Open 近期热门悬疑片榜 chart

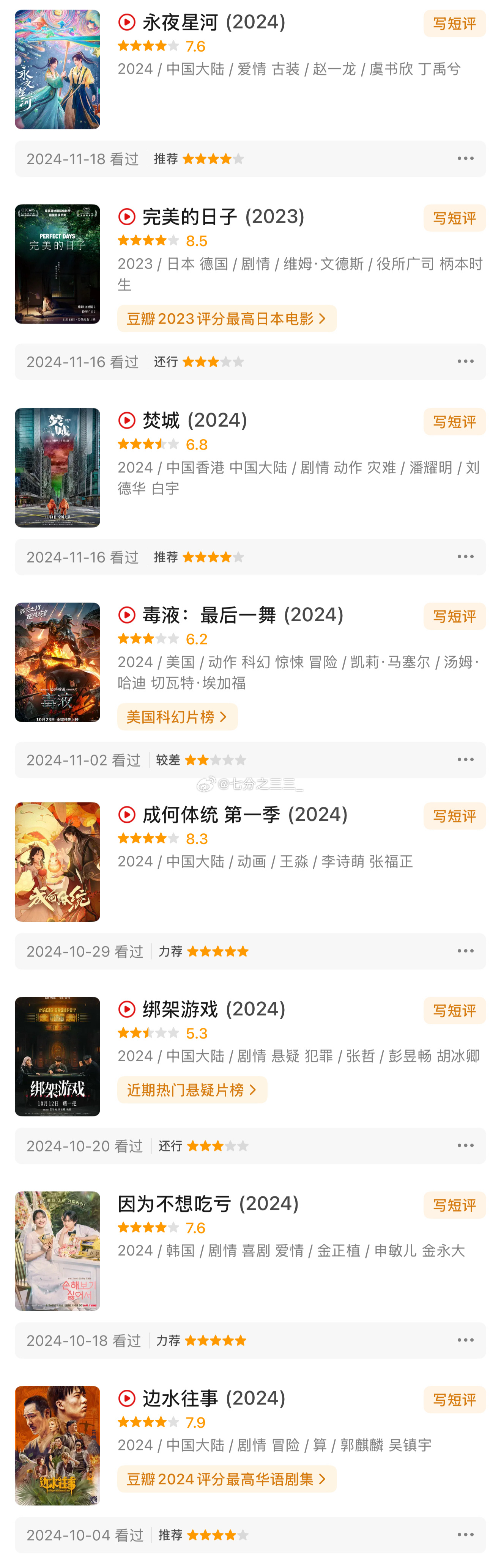[192, 1090]
